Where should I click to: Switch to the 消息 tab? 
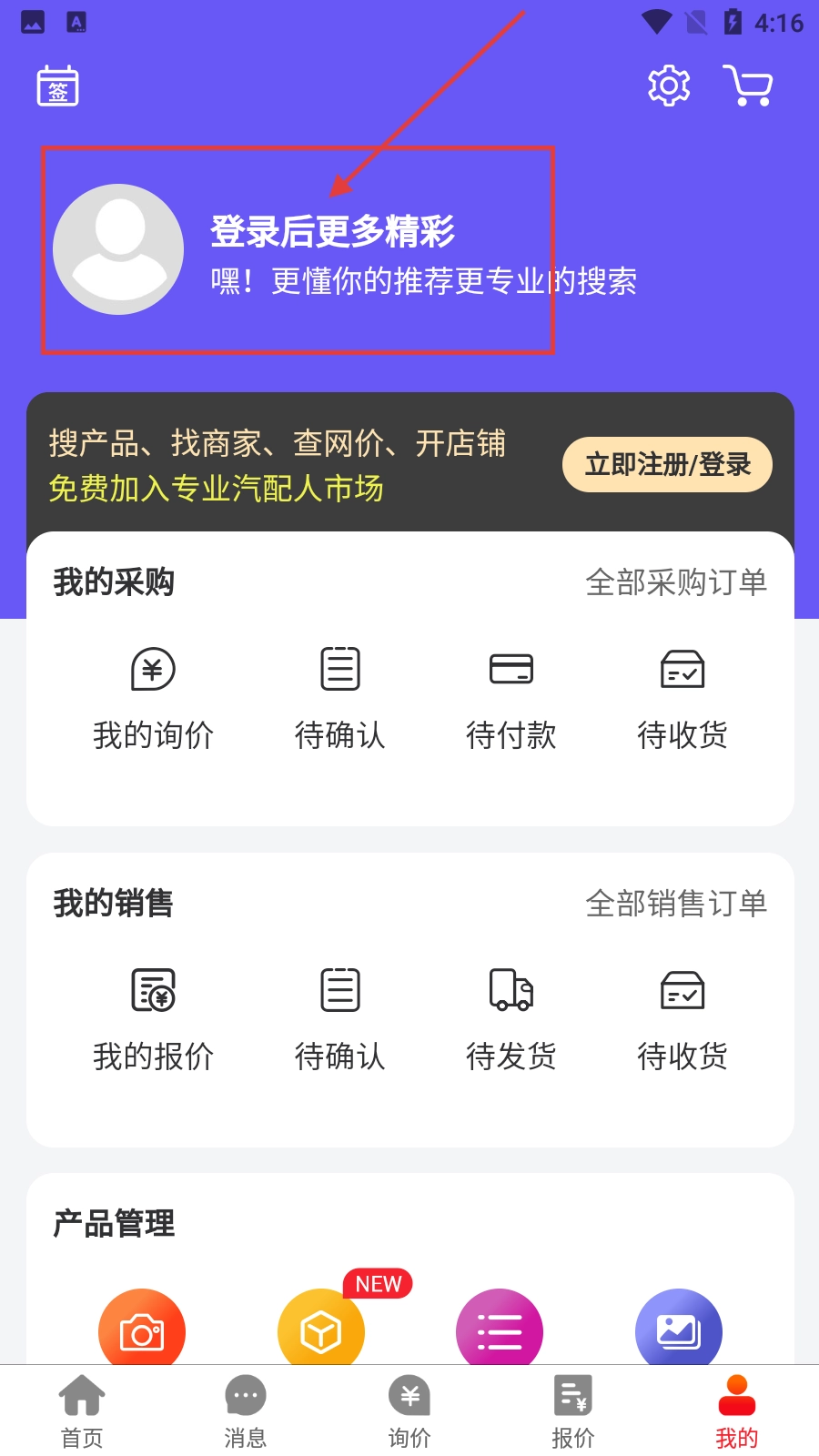pyautogui.click(x=246, y=1410)
